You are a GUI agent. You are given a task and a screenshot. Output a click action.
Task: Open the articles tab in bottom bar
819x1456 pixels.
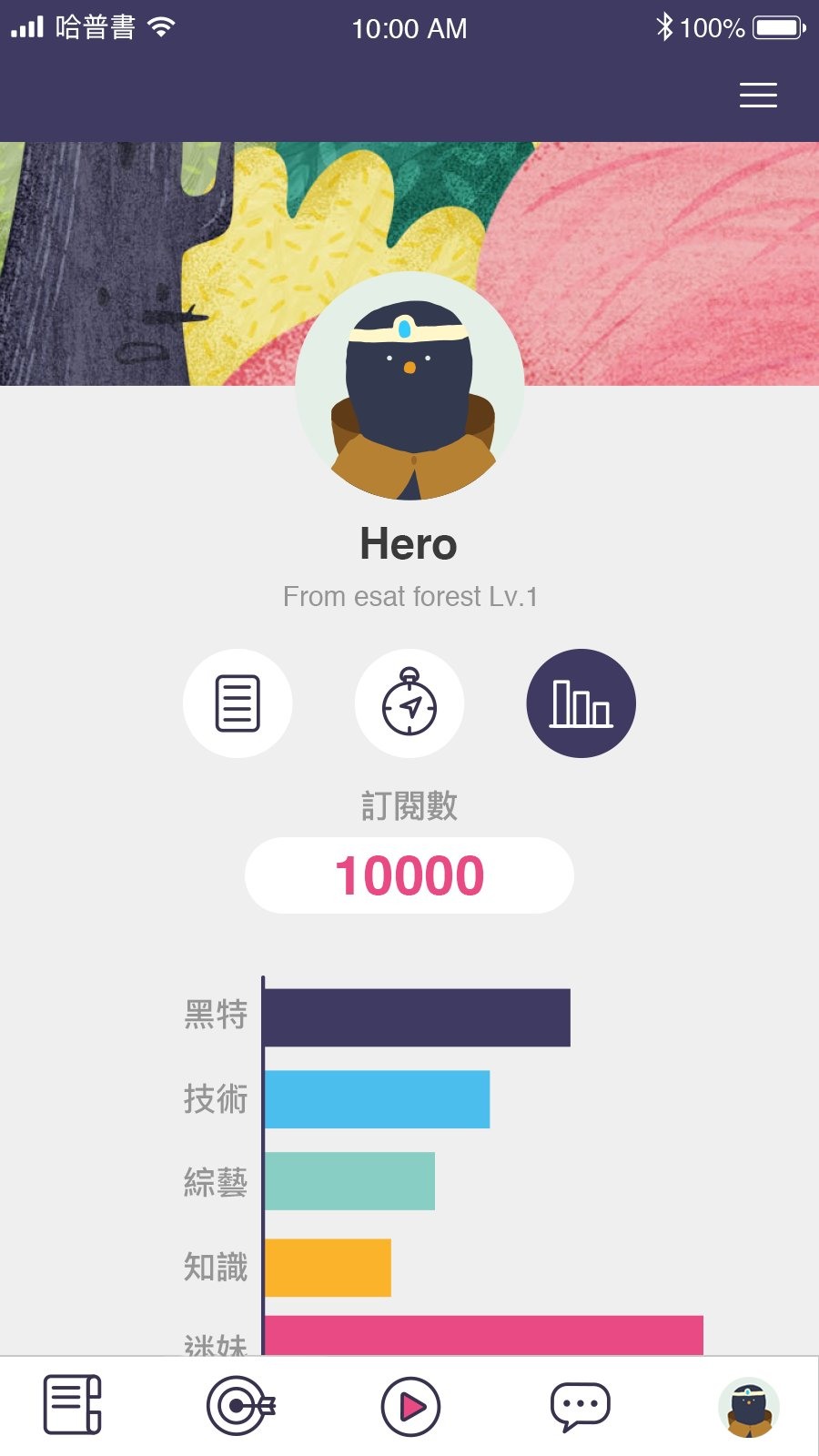click(x=72, y=1405)
